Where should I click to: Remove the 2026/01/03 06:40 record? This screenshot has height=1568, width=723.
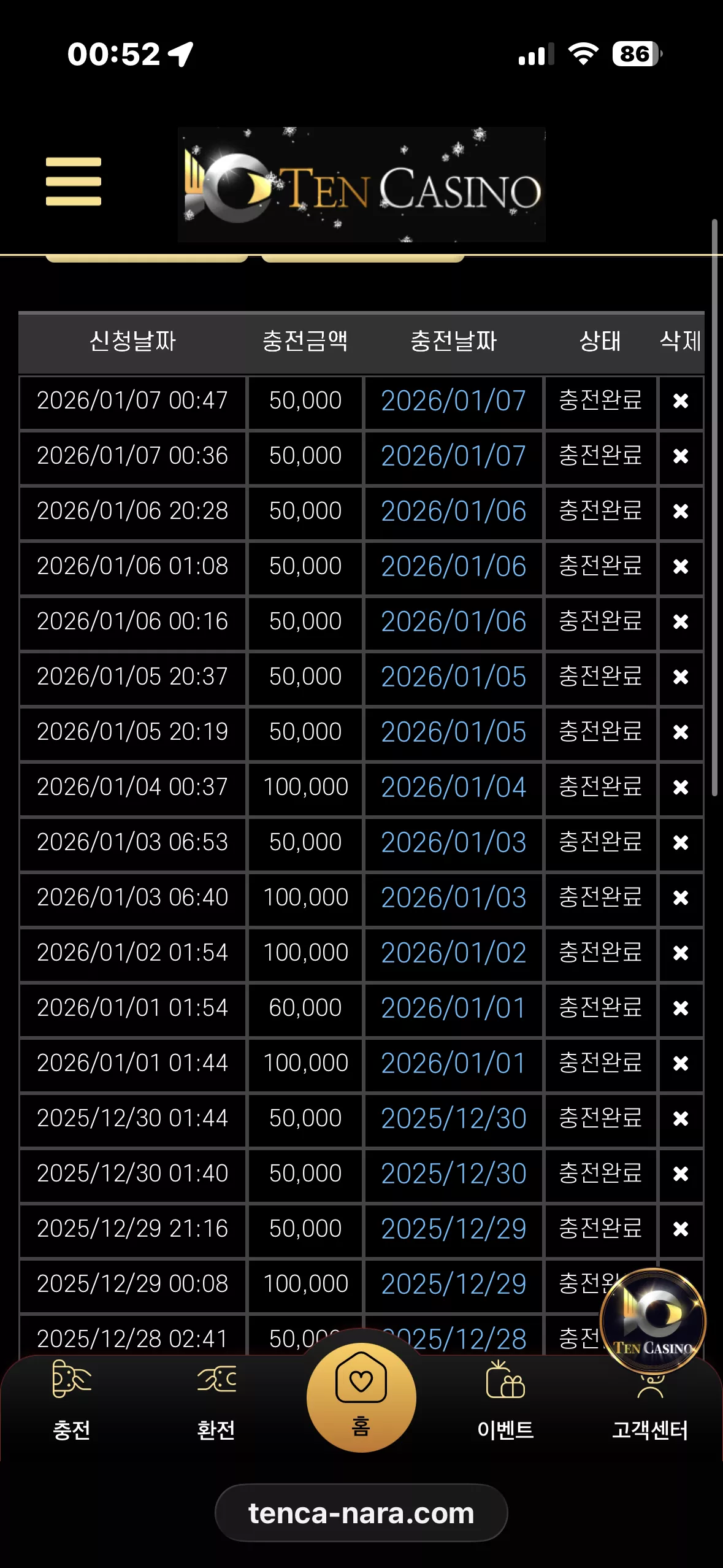click(x=681, y=898)
